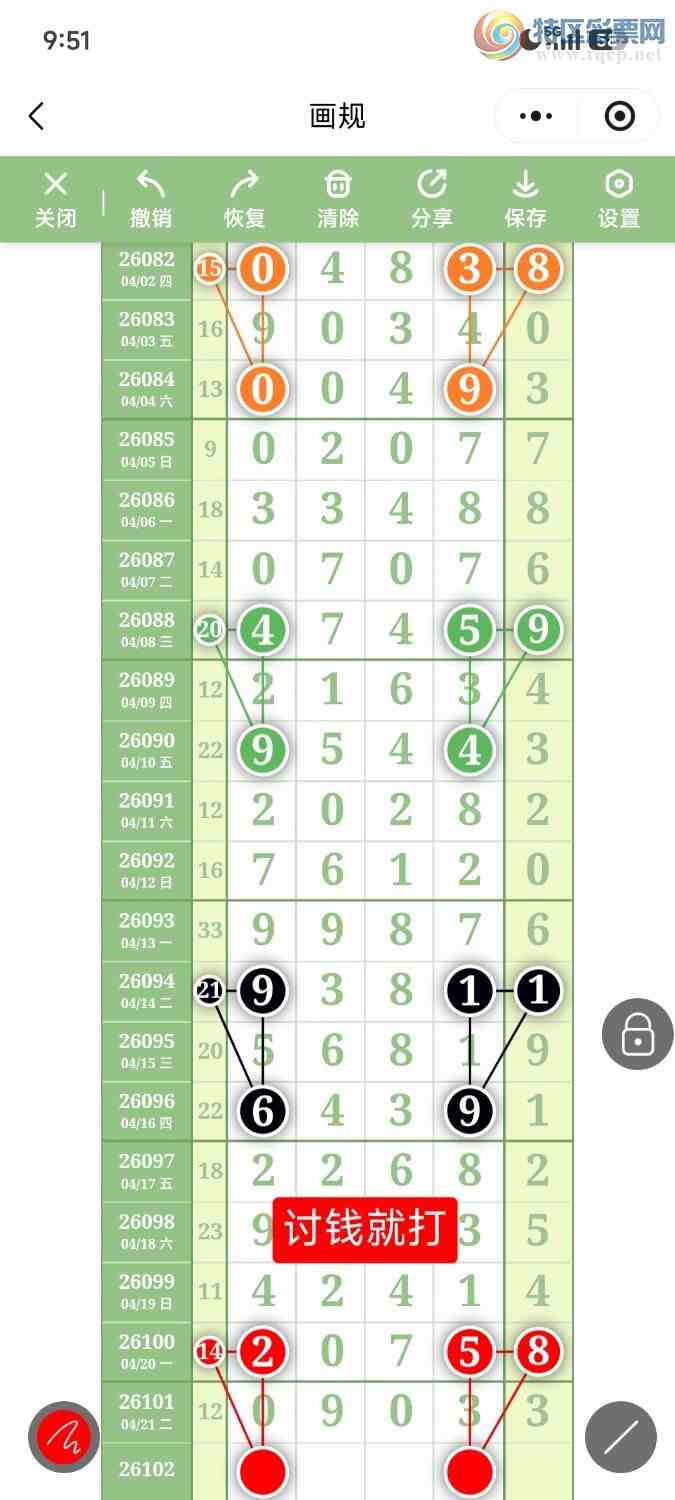Tap 关闭 to close drawing mode

point(55,199)
